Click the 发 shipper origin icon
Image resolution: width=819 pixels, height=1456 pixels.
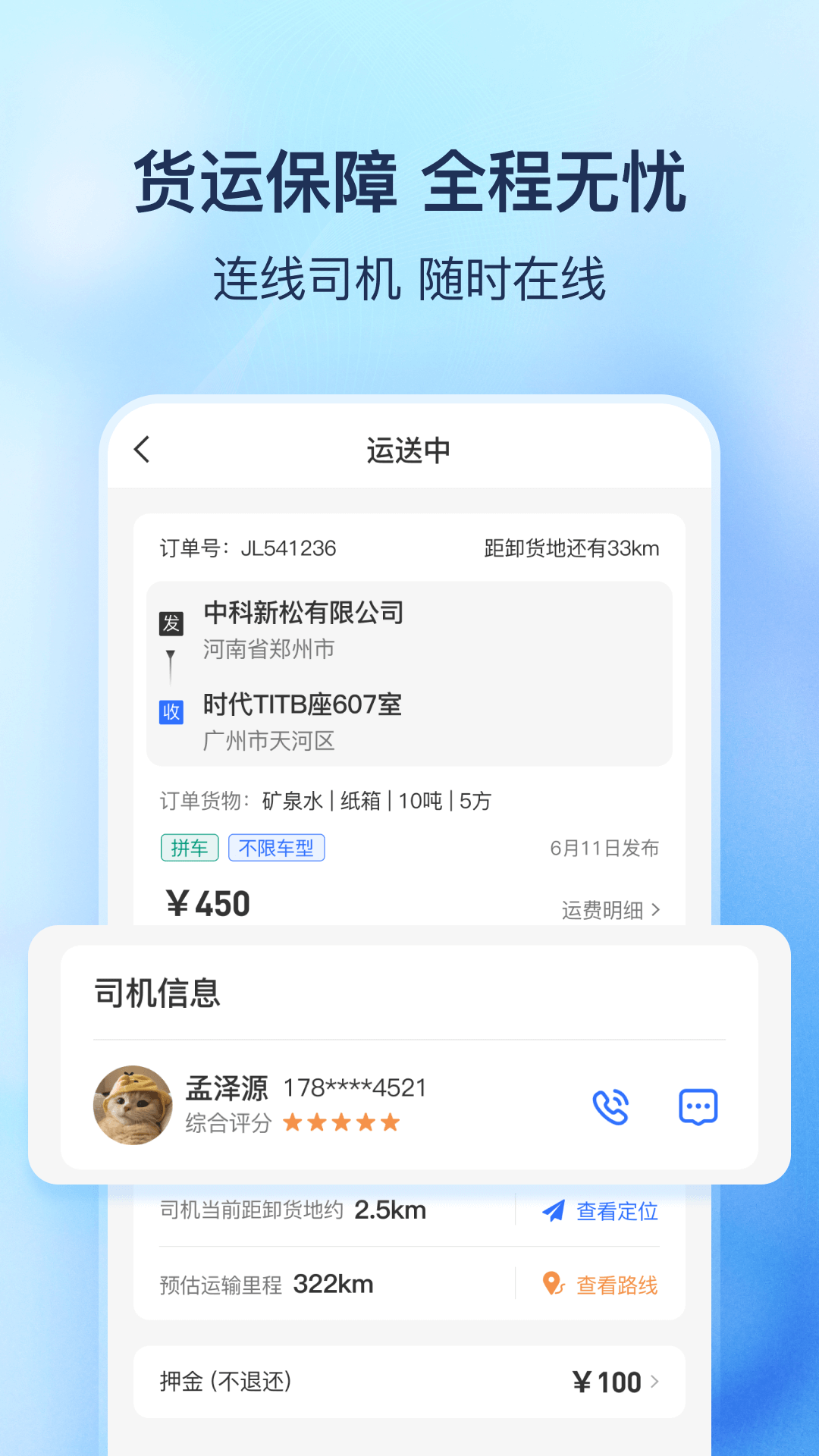click(171, 623)
